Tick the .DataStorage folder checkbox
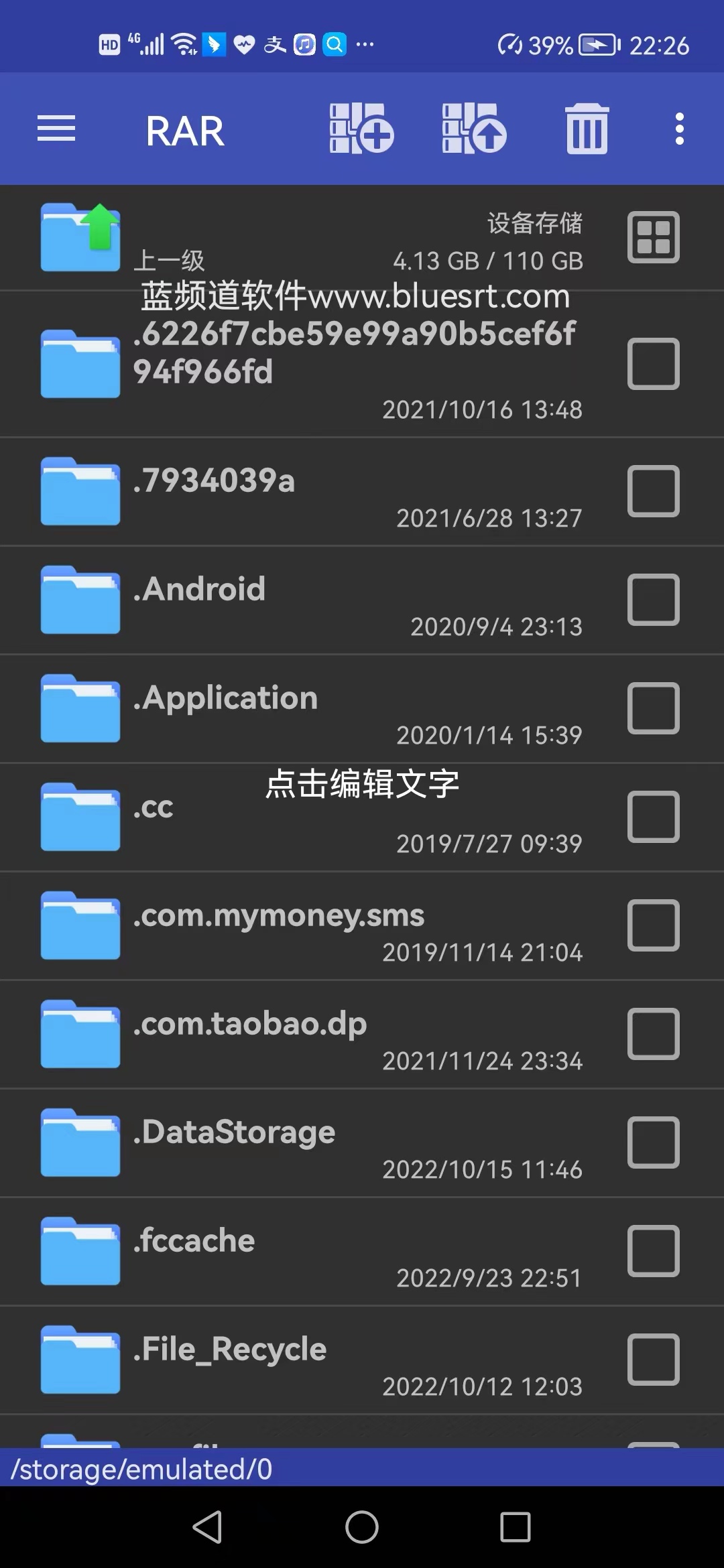Image resolution: width=724 pixels, height=1568 pixels. [653, 1142]
